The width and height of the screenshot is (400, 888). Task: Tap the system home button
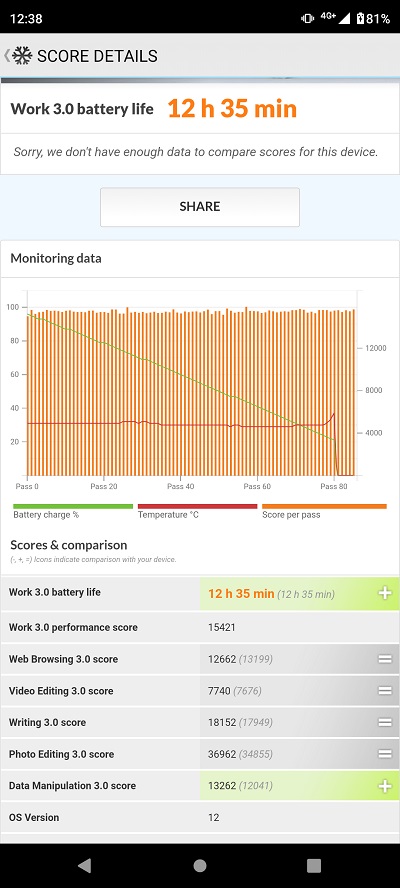tap(199, 865)
